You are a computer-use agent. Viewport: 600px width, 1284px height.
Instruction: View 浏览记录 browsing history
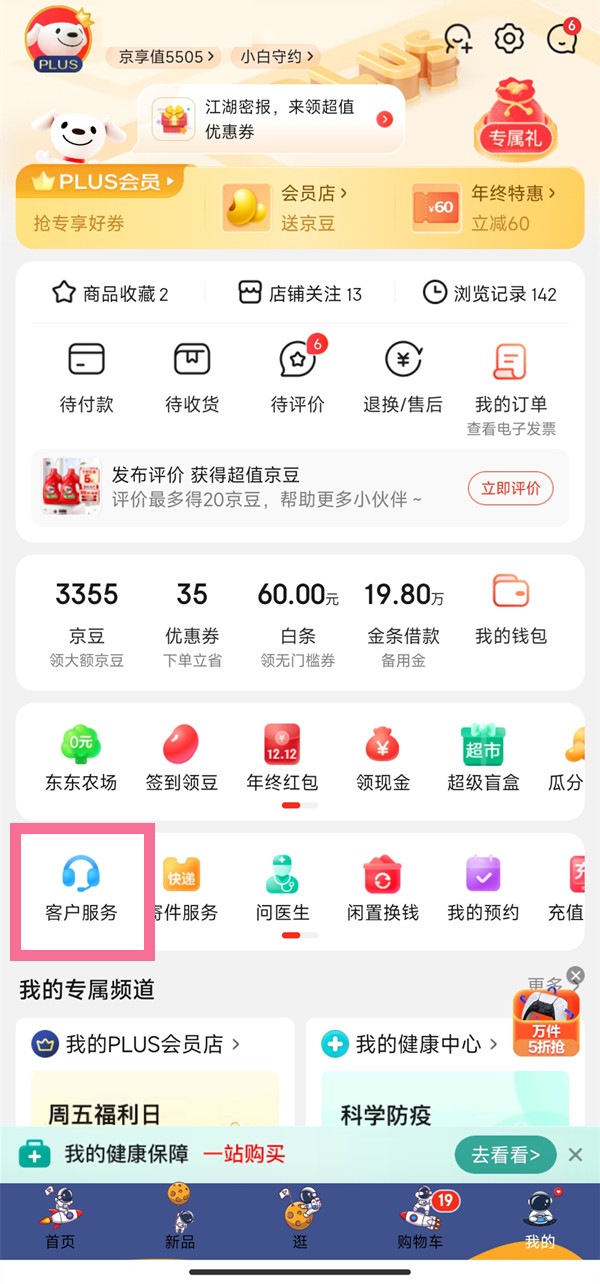(x=490, y=293)
